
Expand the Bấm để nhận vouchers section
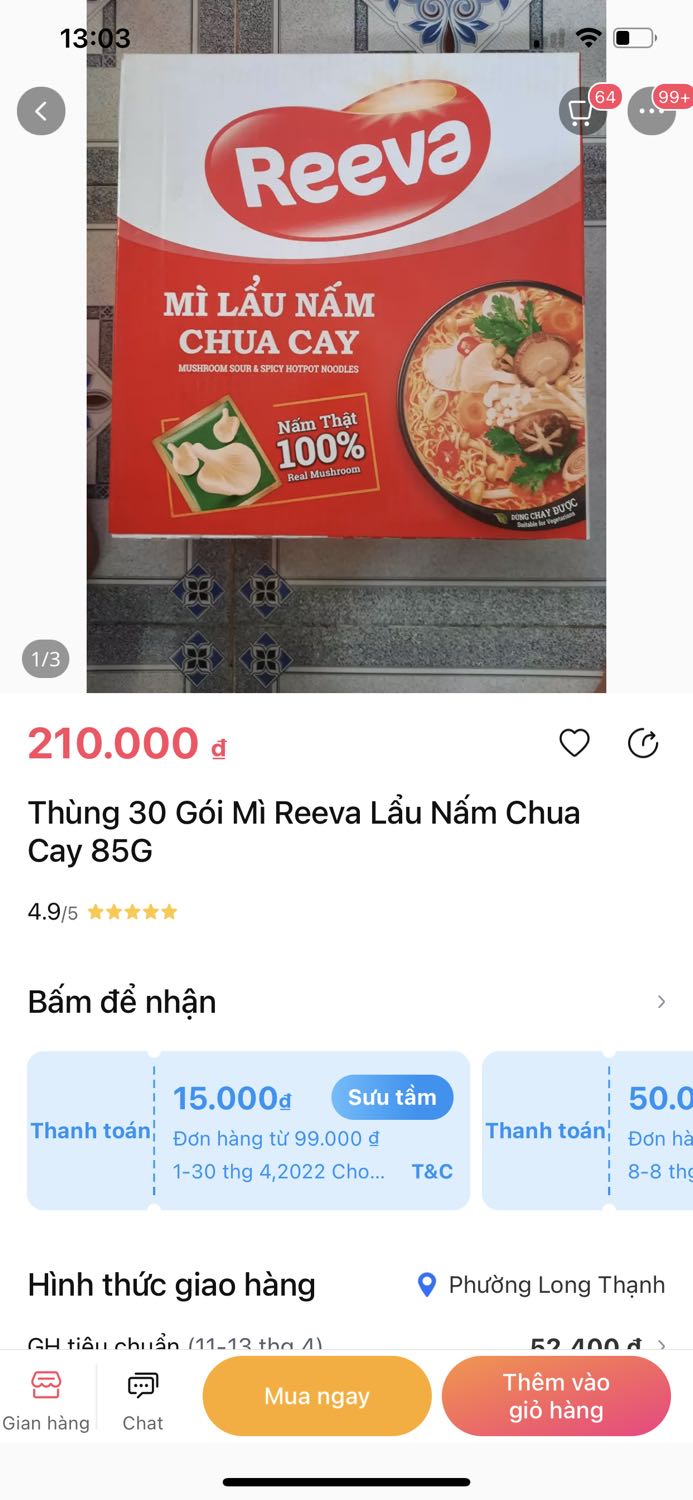coord(661,1002)
